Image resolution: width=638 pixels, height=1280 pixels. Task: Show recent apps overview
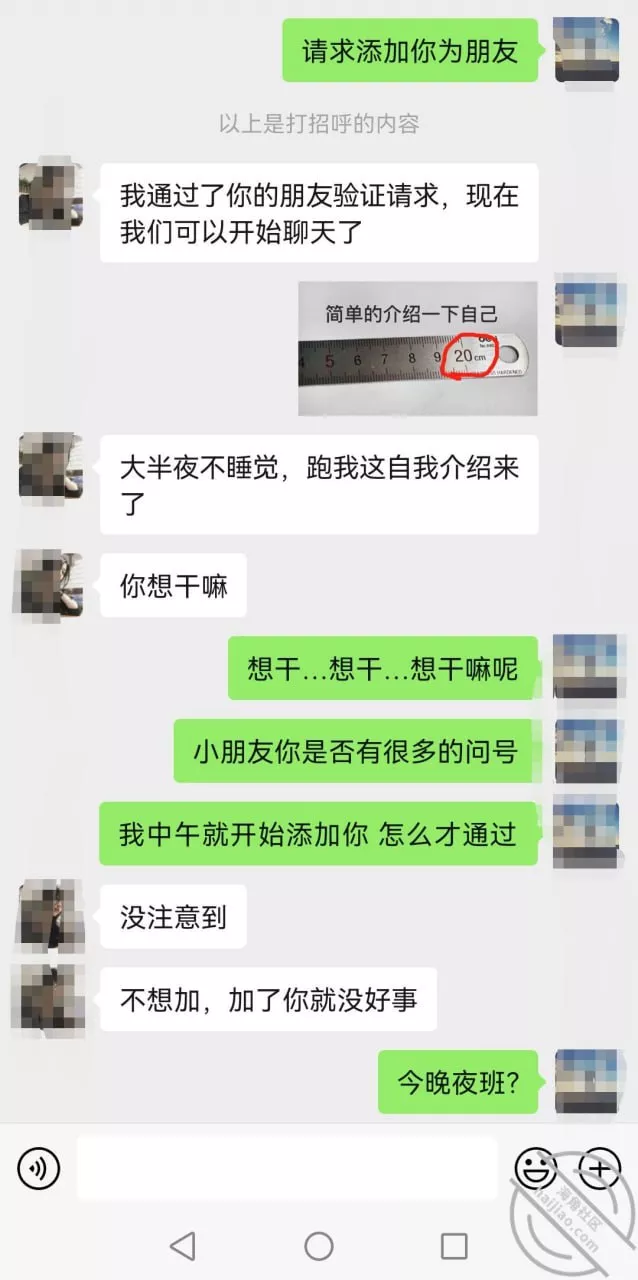(x=454, y=1246)
